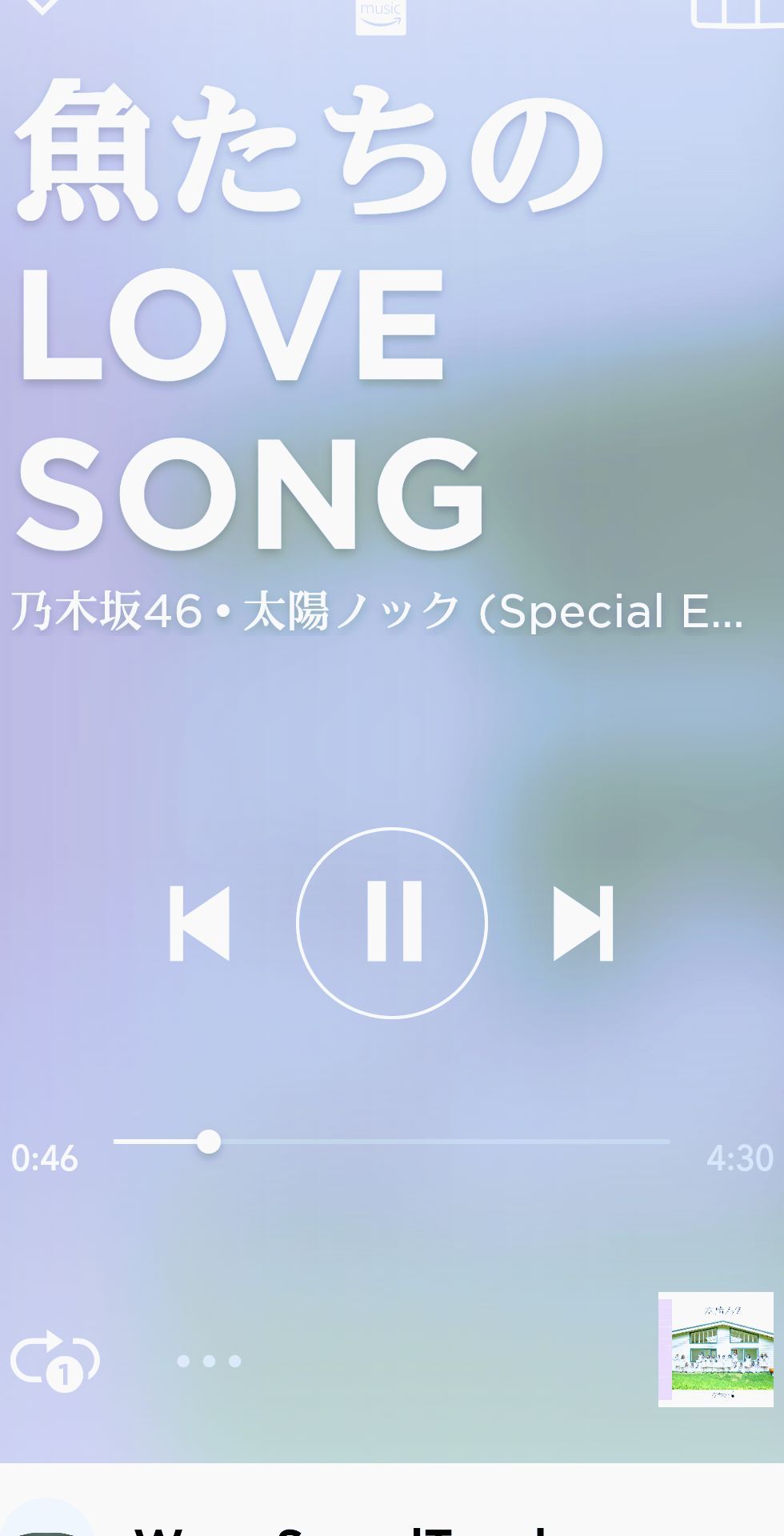Collapse the player with the down chevron
This screenshot has width=784, height=1536.
(44, 10)
